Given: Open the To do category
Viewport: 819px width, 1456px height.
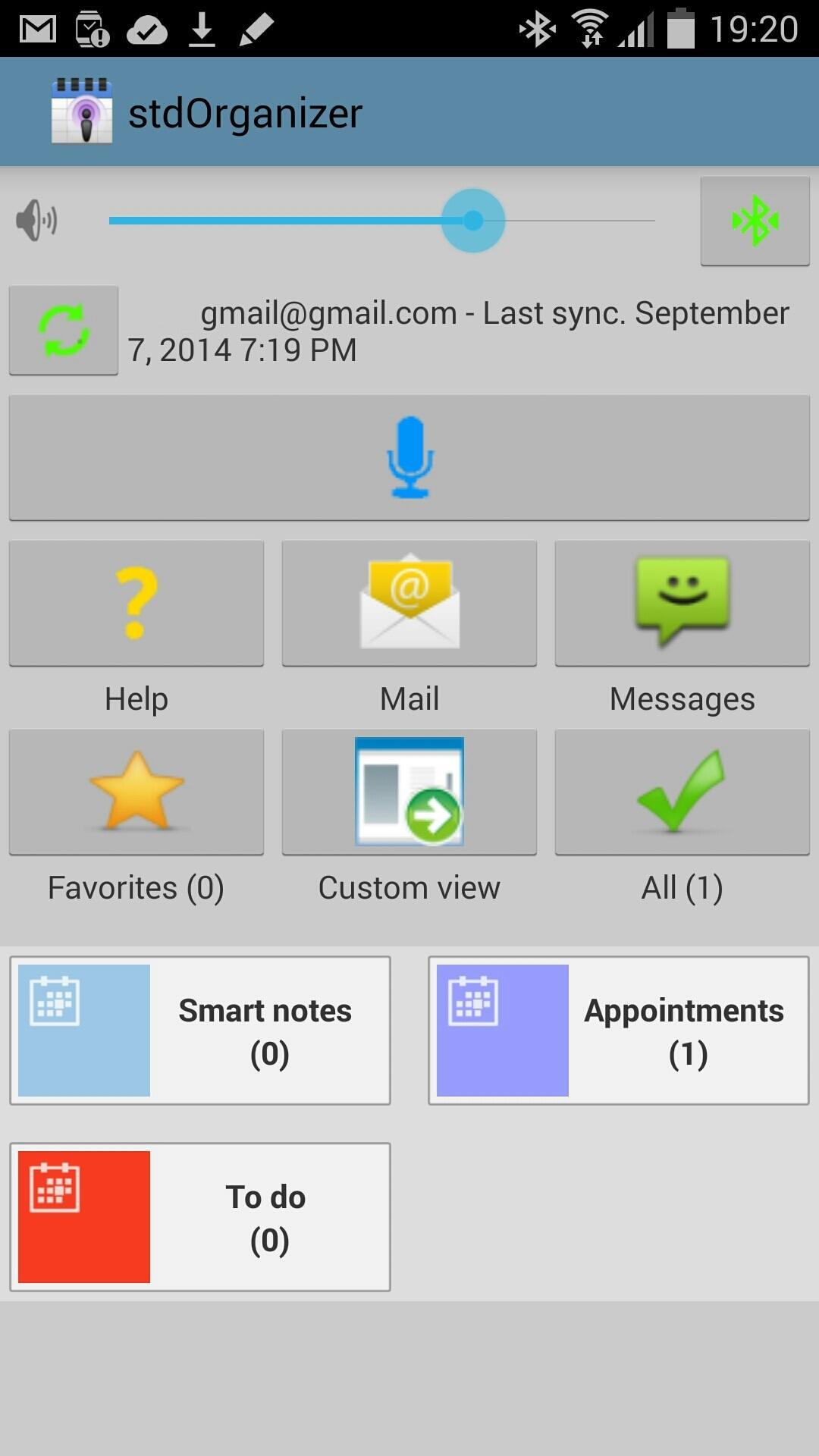Looking at the screenshot, I should tap(200, 1217).
